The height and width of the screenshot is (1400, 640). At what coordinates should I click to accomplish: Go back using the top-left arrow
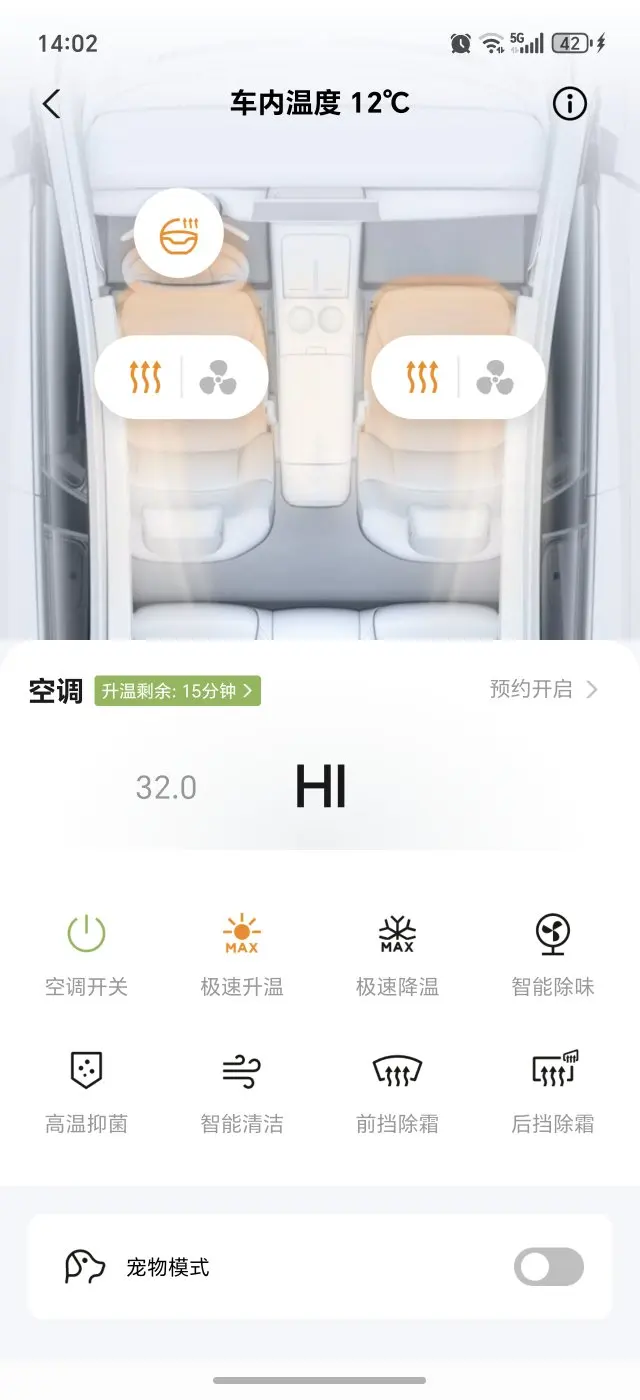click(x=52, y=103)
